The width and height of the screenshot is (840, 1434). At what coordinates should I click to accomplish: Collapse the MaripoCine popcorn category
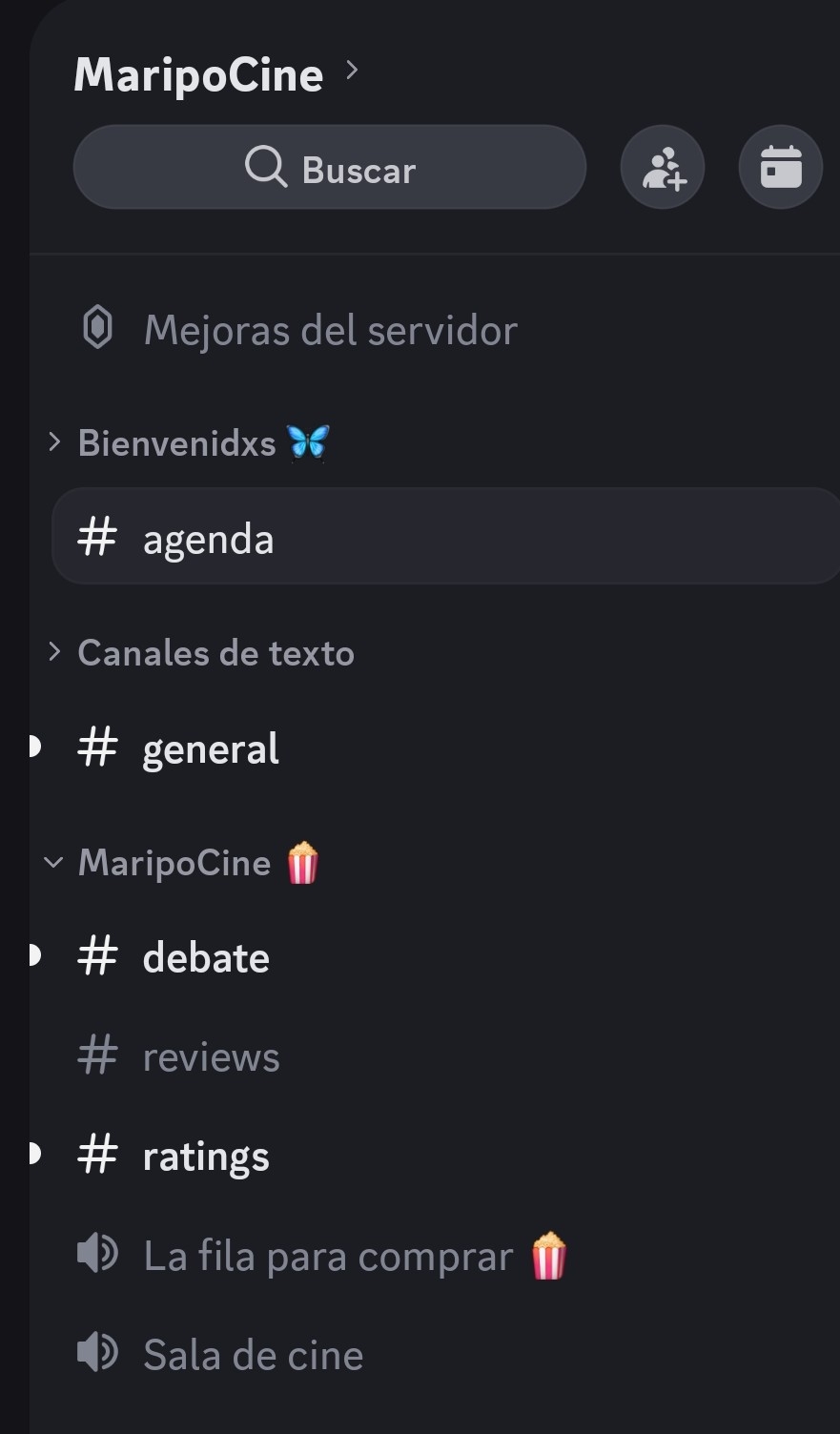(174, 863)
